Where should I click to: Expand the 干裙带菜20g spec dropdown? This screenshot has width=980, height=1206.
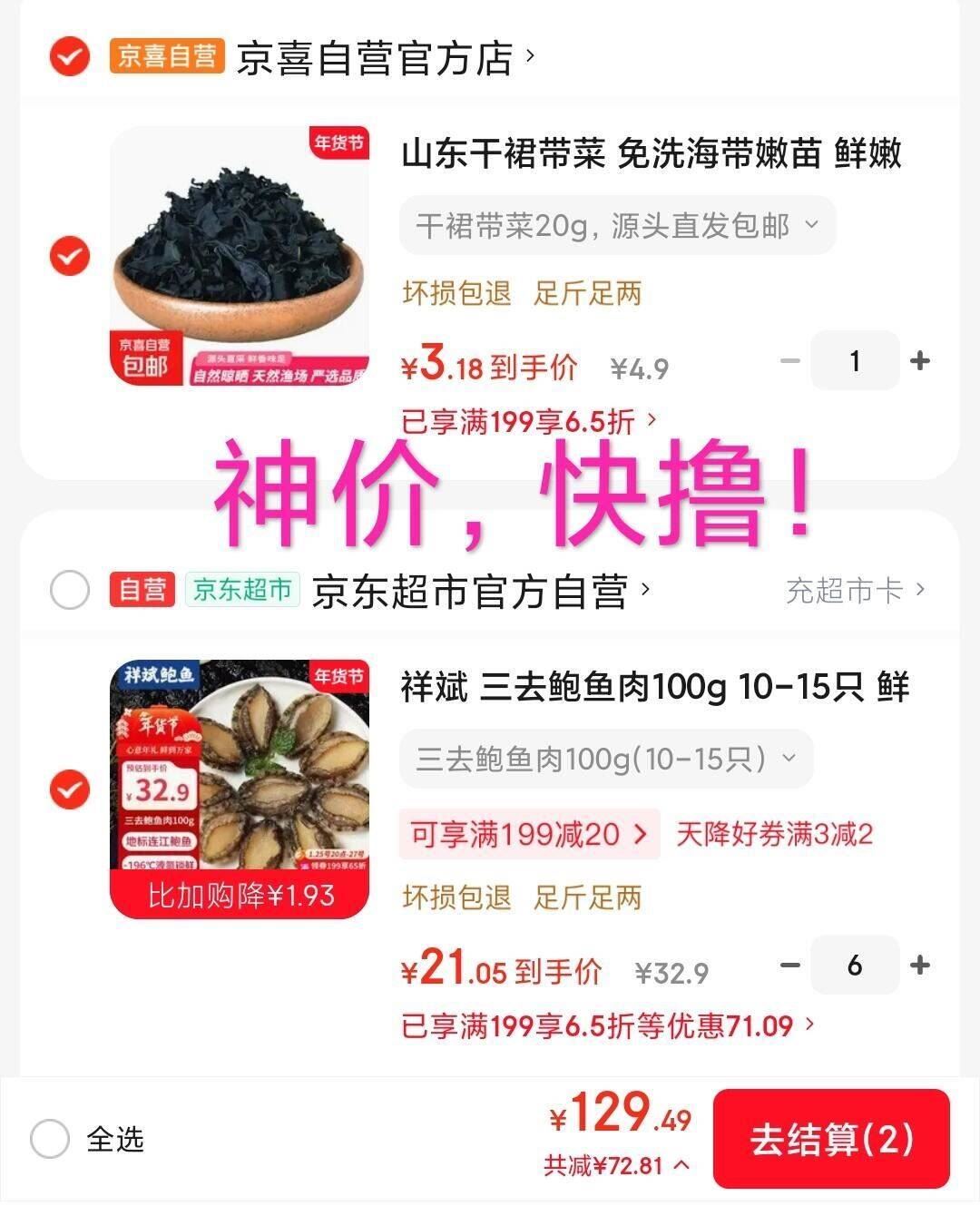[x=617, y=225]
